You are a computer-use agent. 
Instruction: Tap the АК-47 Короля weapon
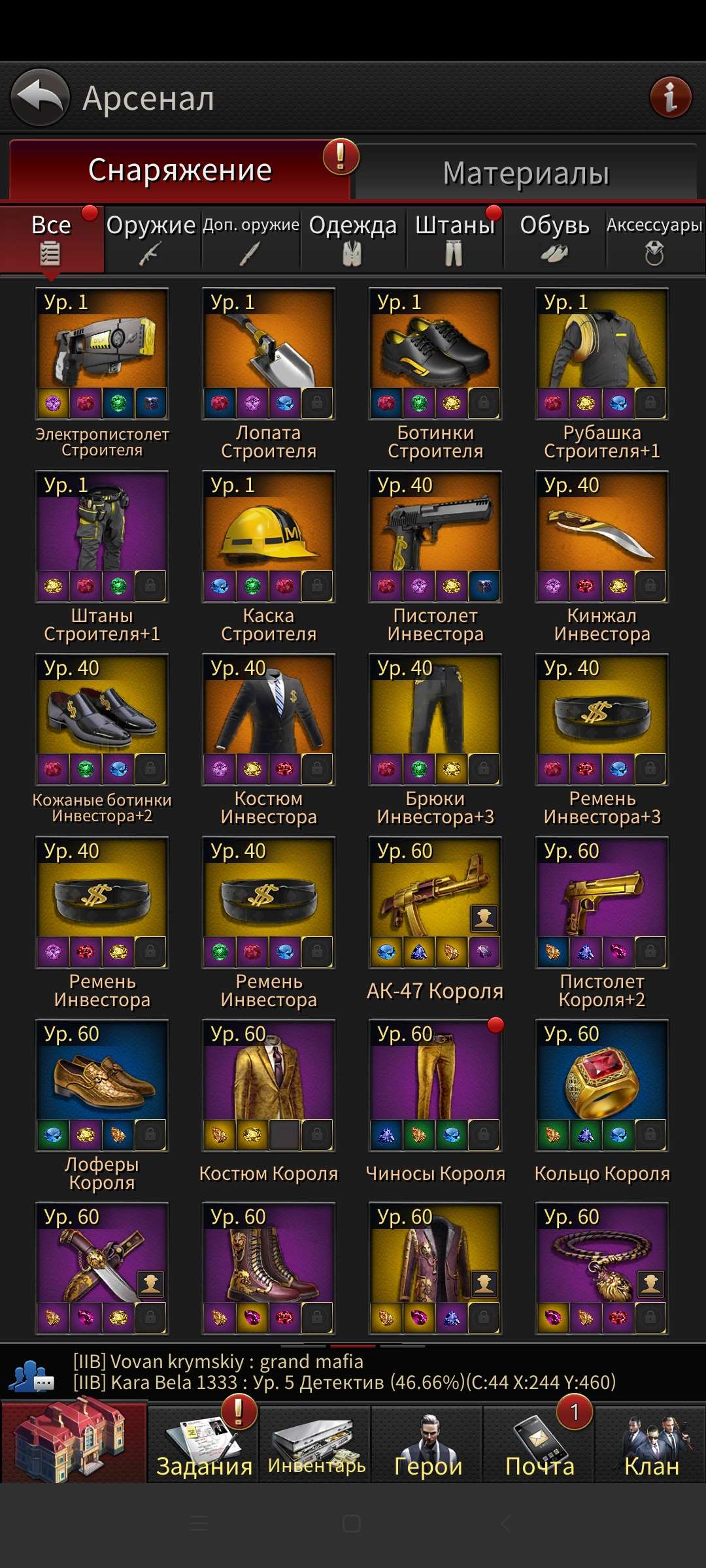coord(435,902)
